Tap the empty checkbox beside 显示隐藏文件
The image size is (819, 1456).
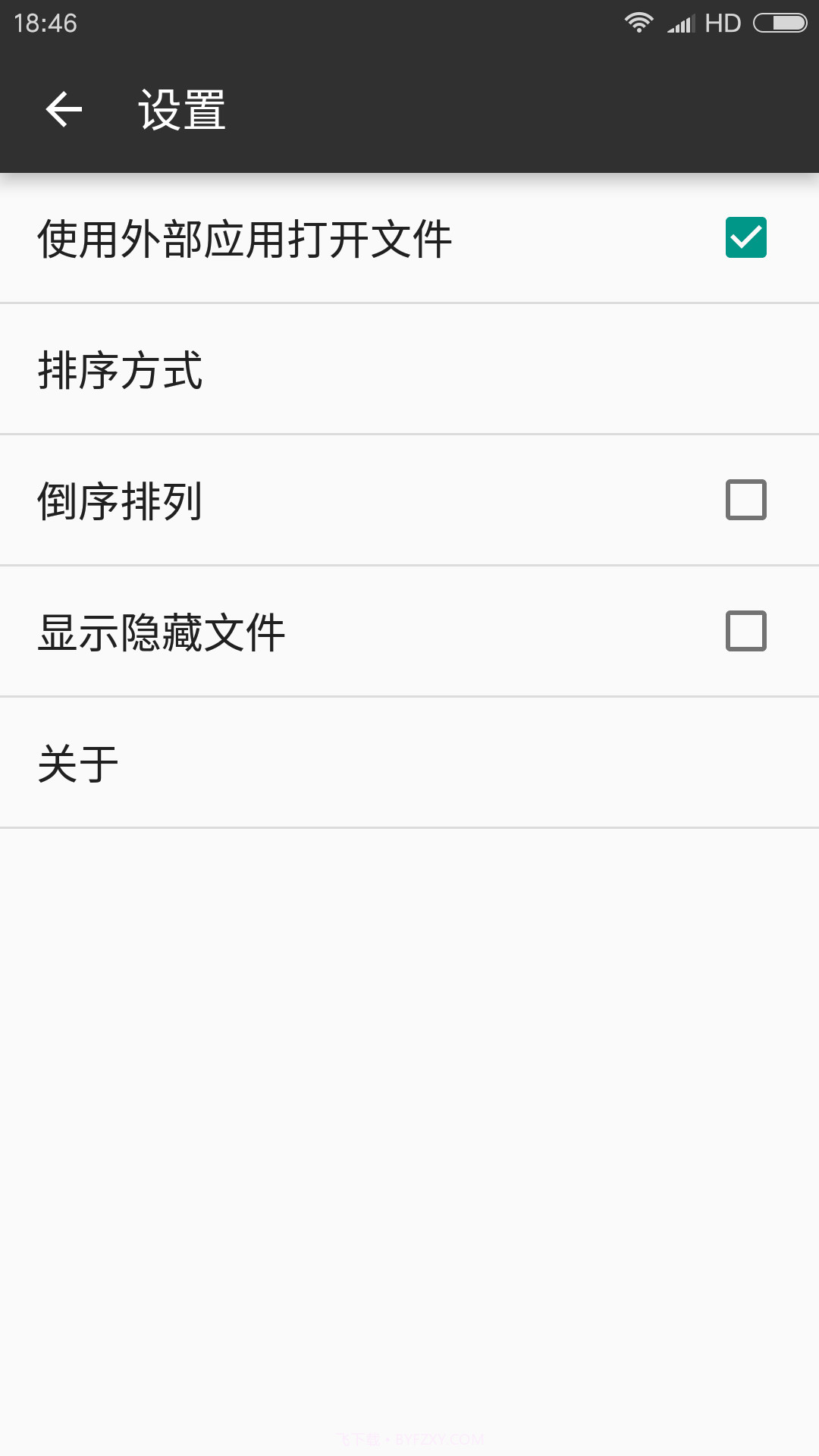(x=746, y=630)
